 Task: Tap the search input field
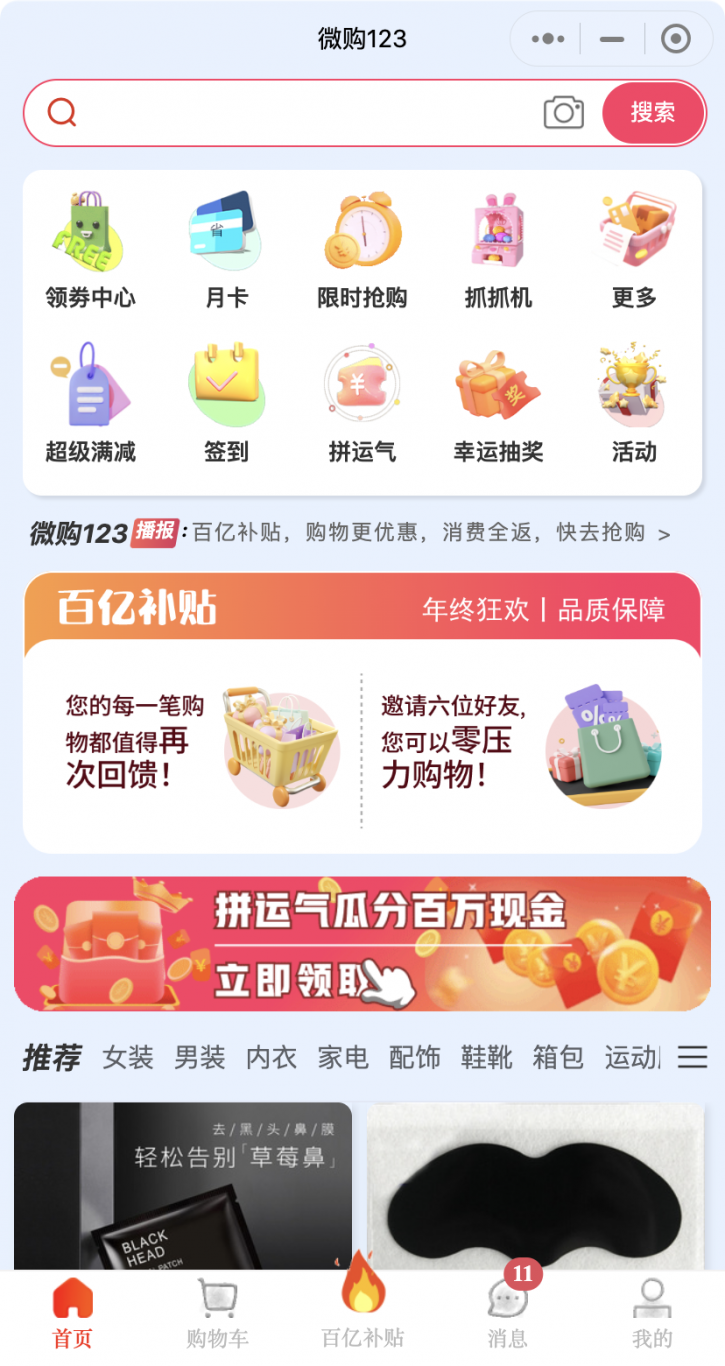point(300,113)
